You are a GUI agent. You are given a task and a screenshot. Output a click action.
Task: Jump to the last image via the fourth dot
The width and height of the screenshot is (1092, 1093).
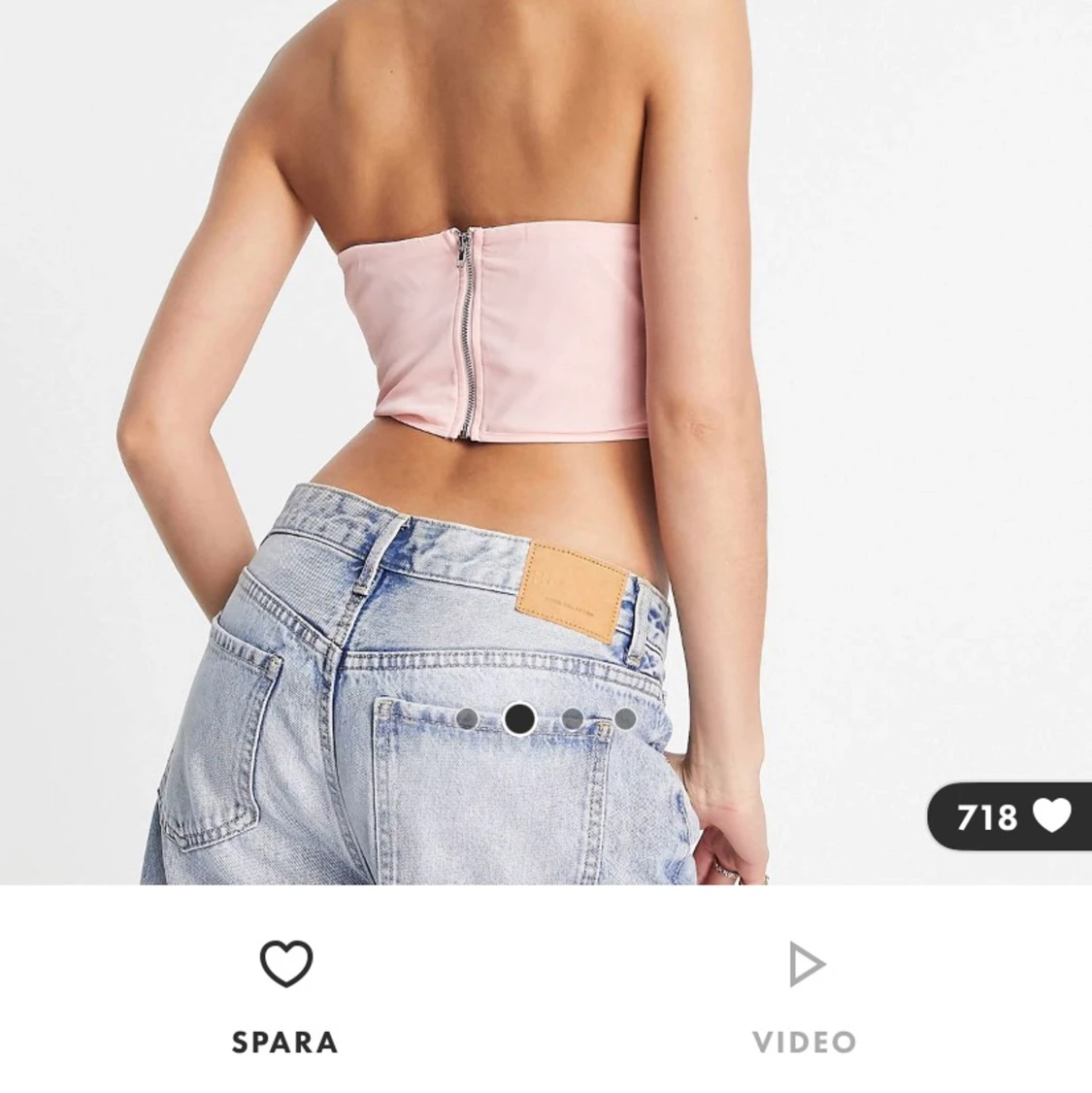coord(625,716)
